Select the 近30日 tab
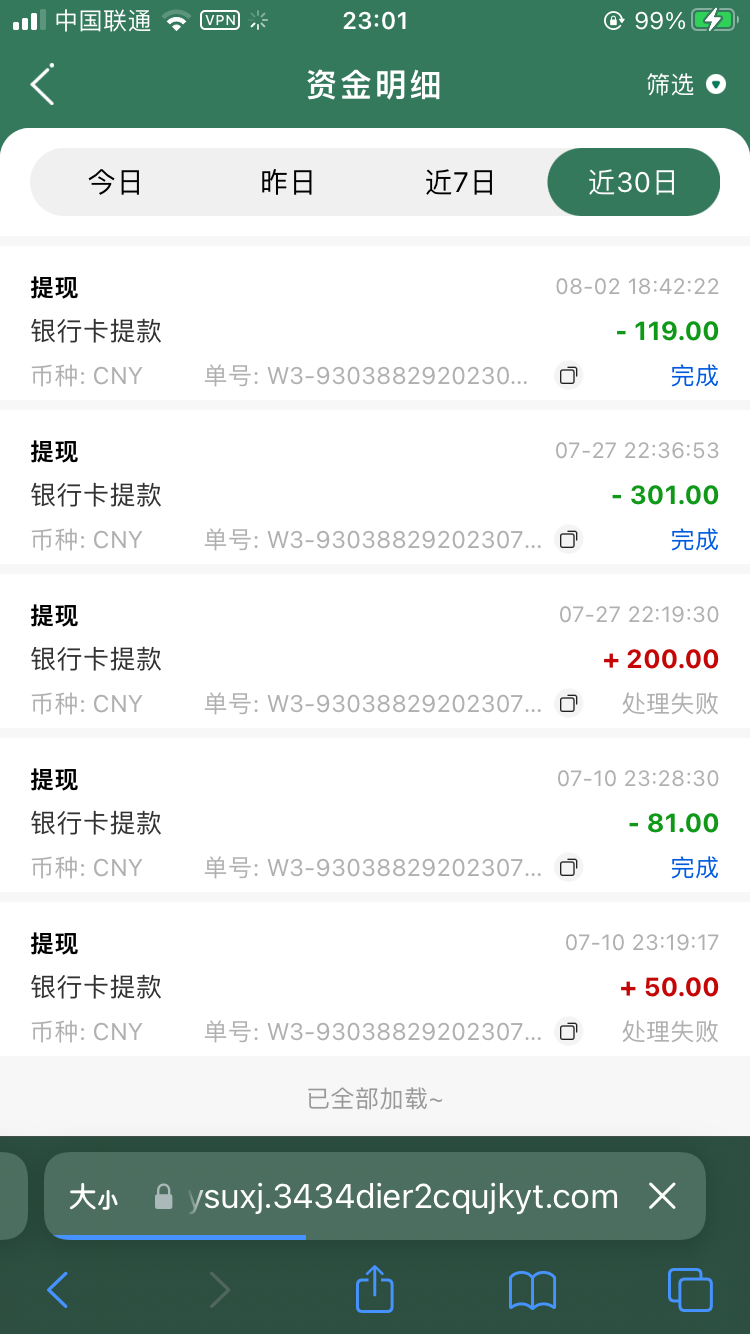The height and width of the screenshot is (1334, 750). tap(633, 182)
